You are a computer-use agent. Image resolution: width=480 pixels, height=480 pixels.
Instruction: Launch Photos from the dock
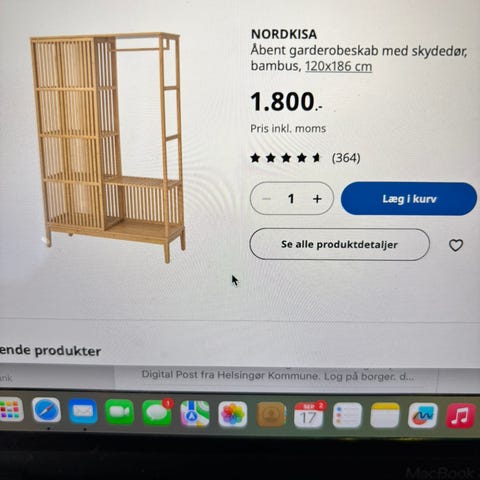pos(233,414)
